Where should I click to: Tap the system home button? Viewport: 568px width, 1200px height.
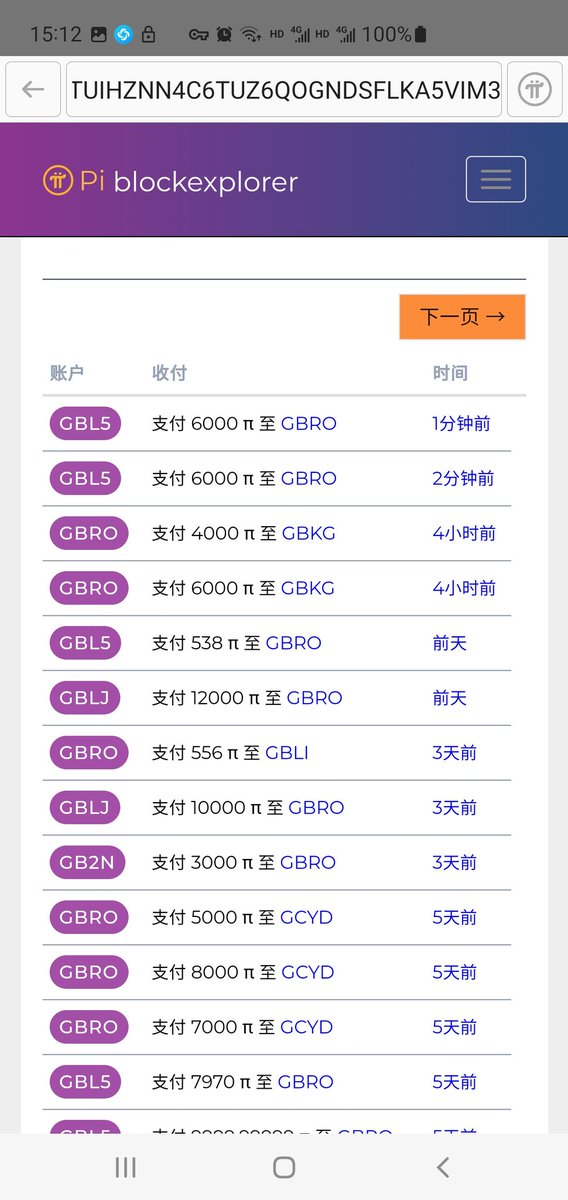284,1167
